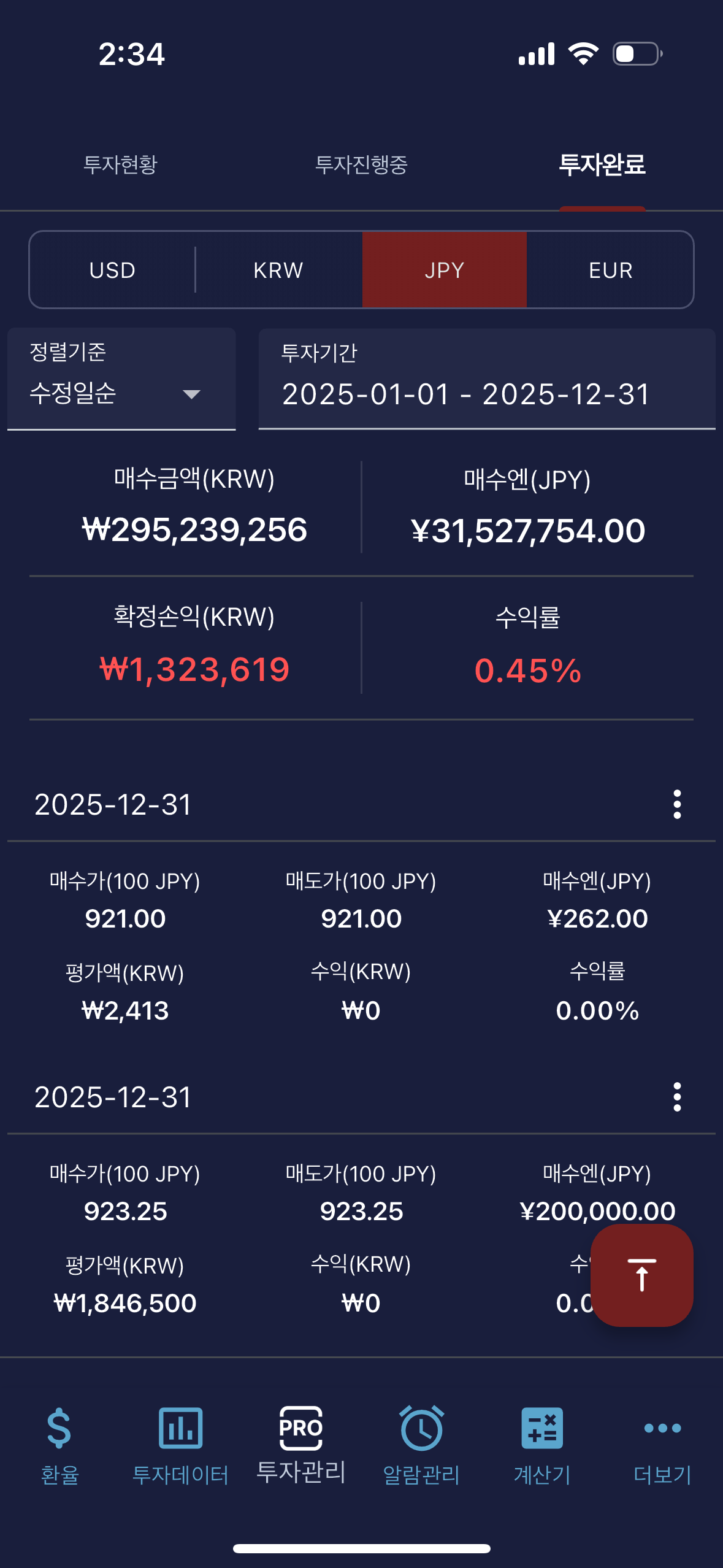Open the 투자데이터 tab in the bottom bar
This screenshot has height=1568, width=723.
pos(180,1445)
